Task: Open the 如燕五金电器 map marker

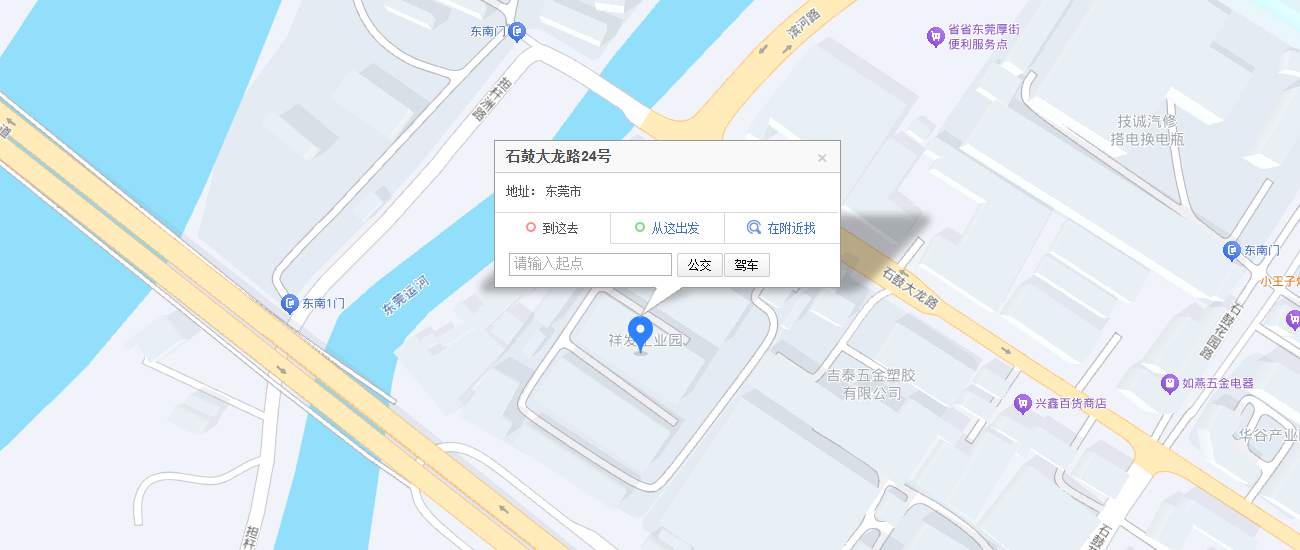Action: coord(1169,383)
